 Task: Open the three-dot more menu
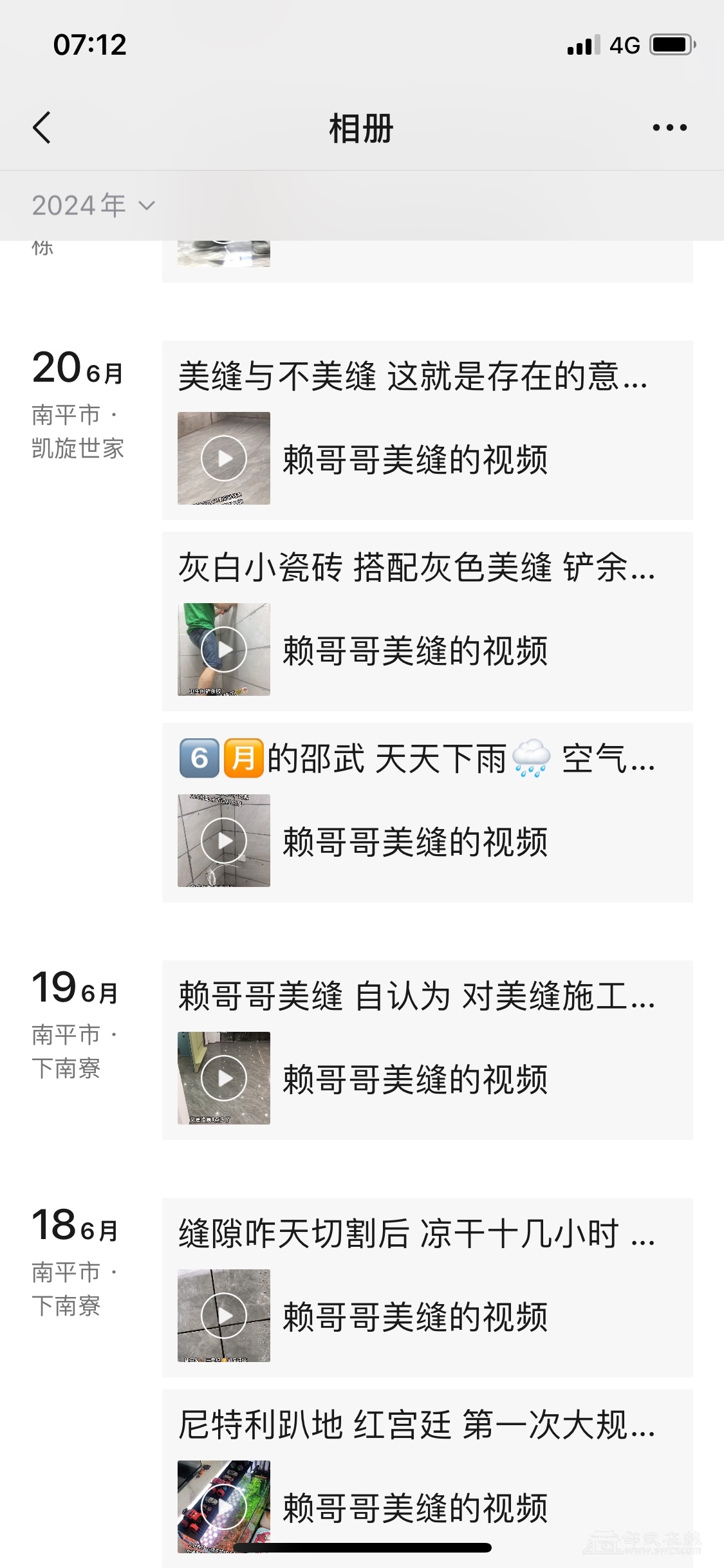point(669,127)
